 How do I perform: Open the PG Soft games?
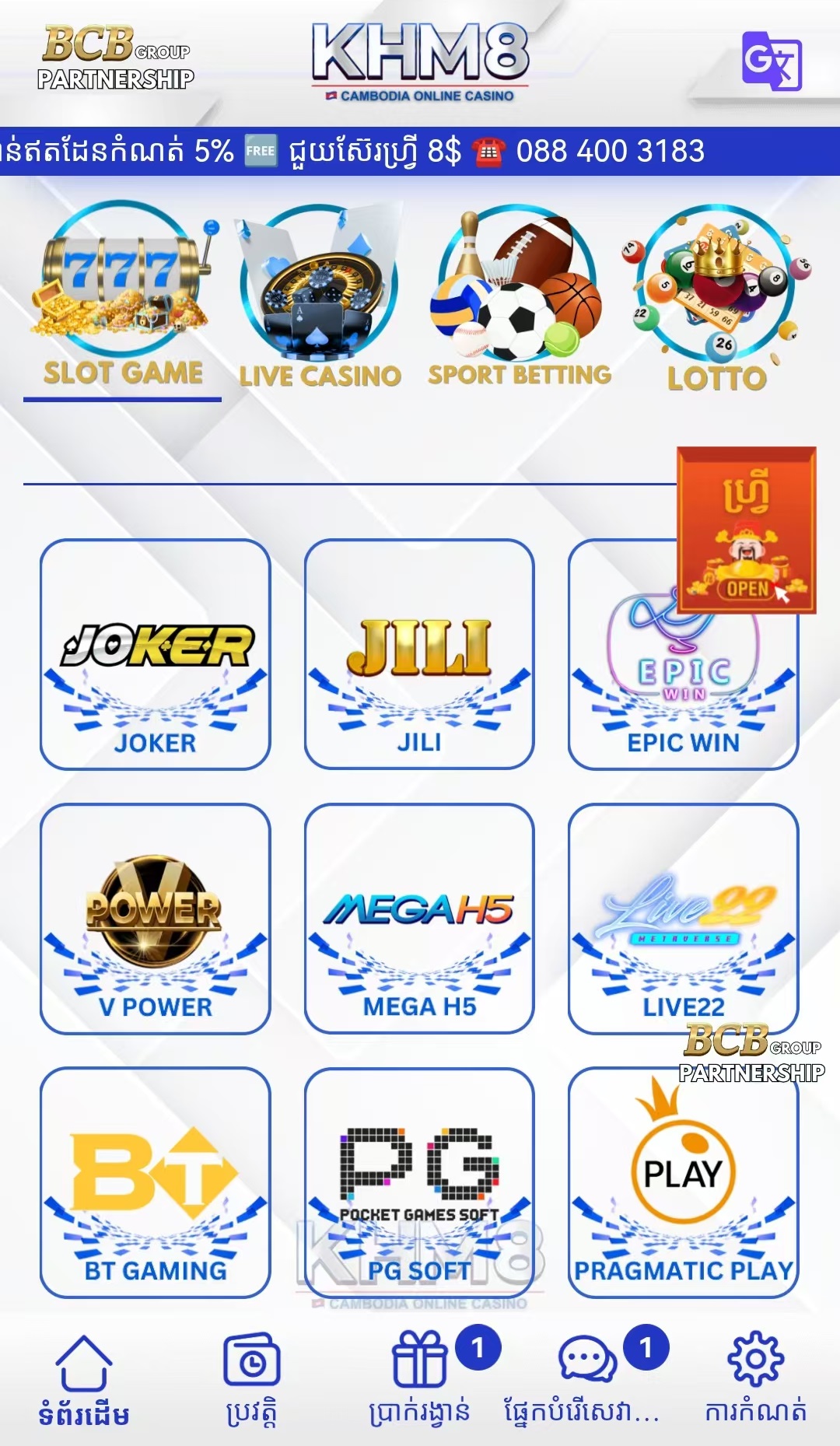(x=419, y=1182)
